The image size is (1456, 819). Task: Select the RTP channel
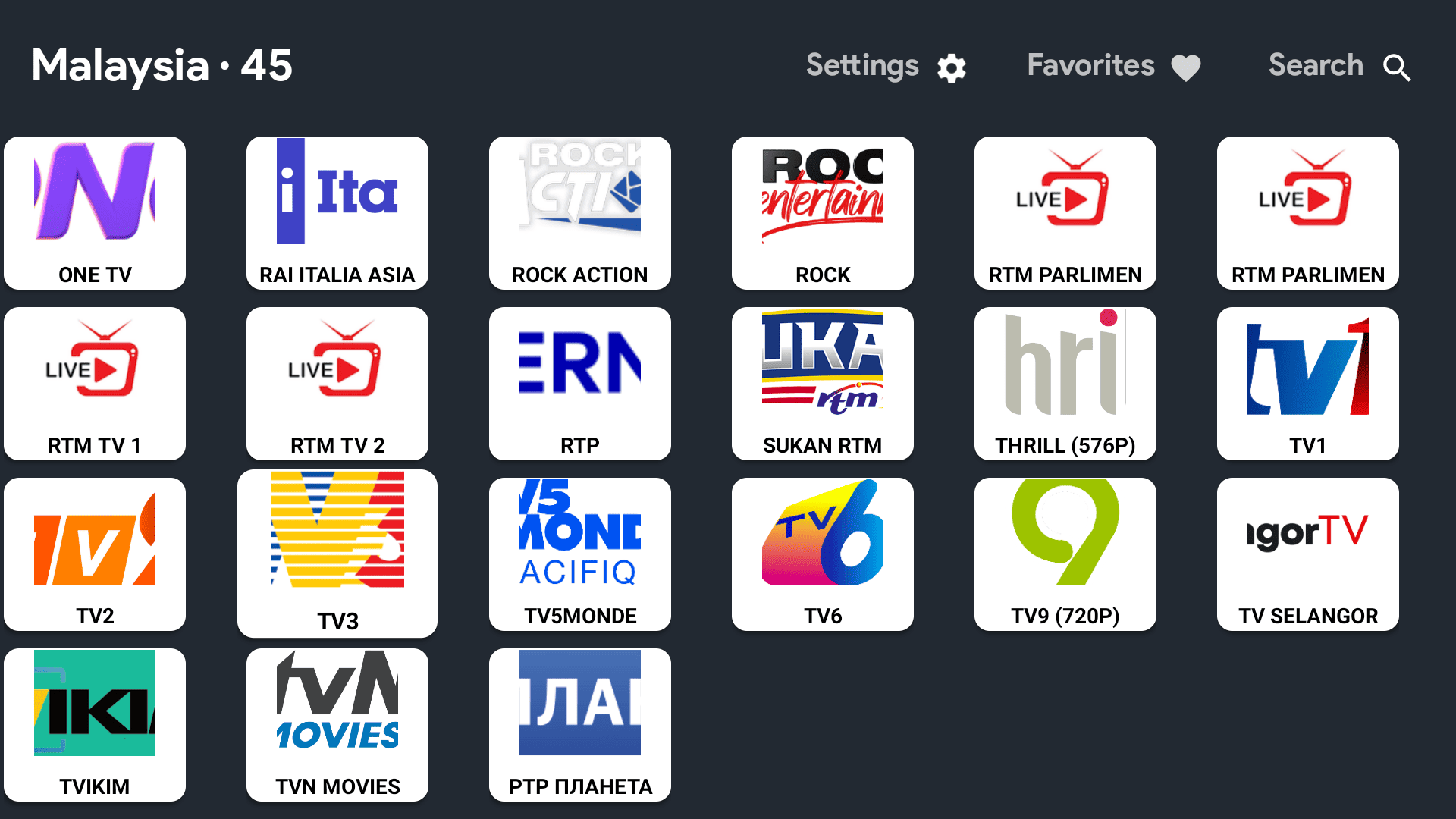tap(580, 383)
